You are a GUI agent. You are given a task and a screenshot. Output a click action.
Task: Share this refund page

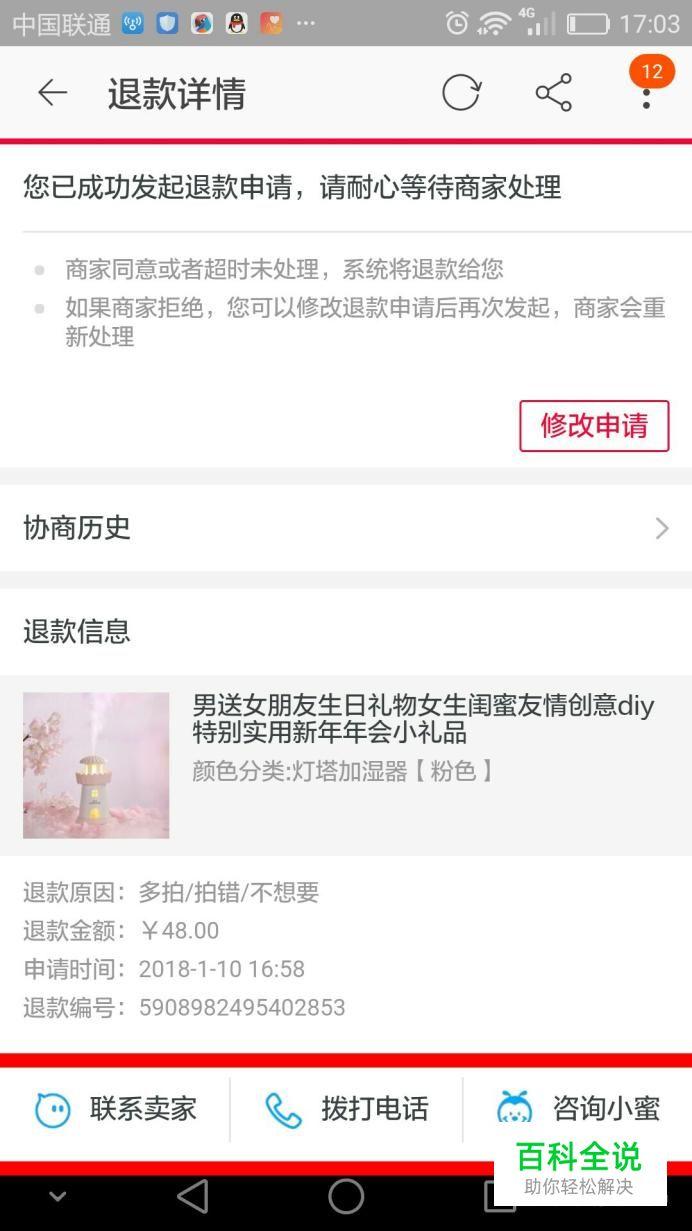point(553,93)
